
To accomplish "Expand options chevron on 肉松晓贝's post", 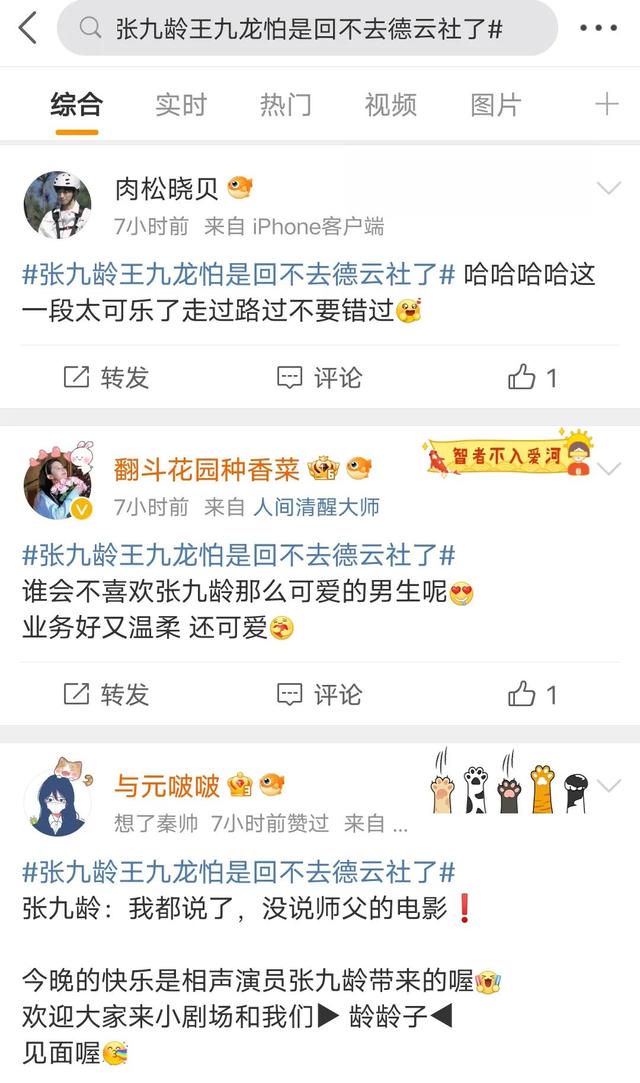I will tap(608, 188).
